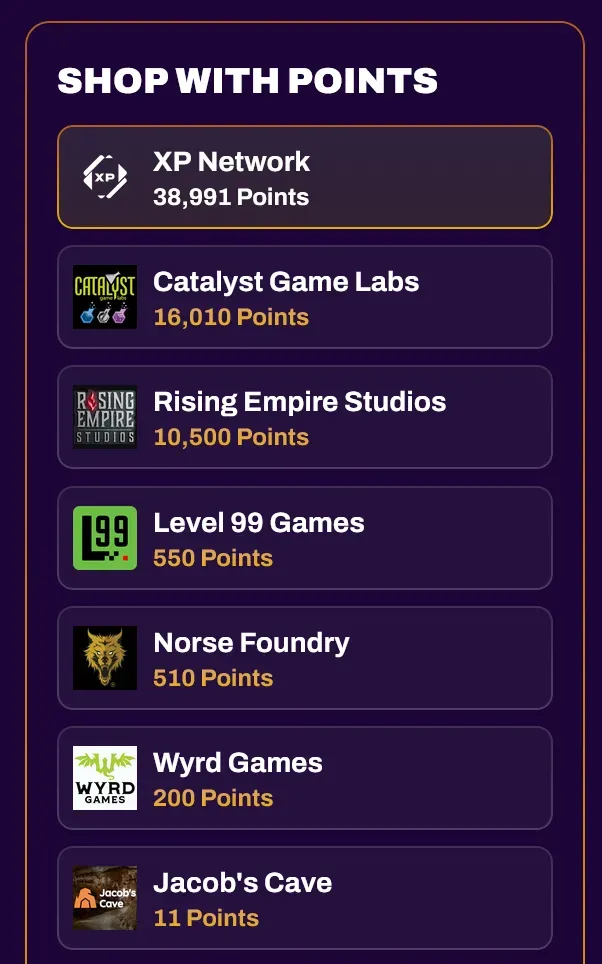This screenshot has height=964, width=602.
Task: Select the XP Network points card
Action: click(x=304, y=177)
